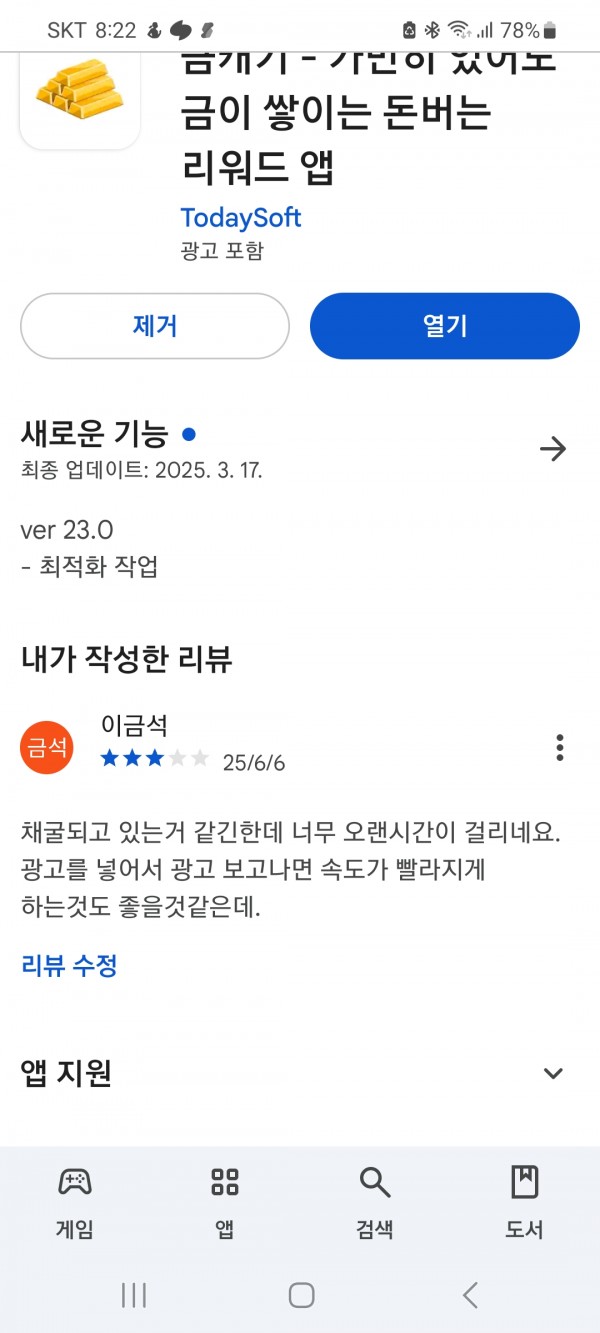Switch to the 앱 tab
Image resolution: width=600 pixels, height=1333 pixels.
(x=225, y=1203)
